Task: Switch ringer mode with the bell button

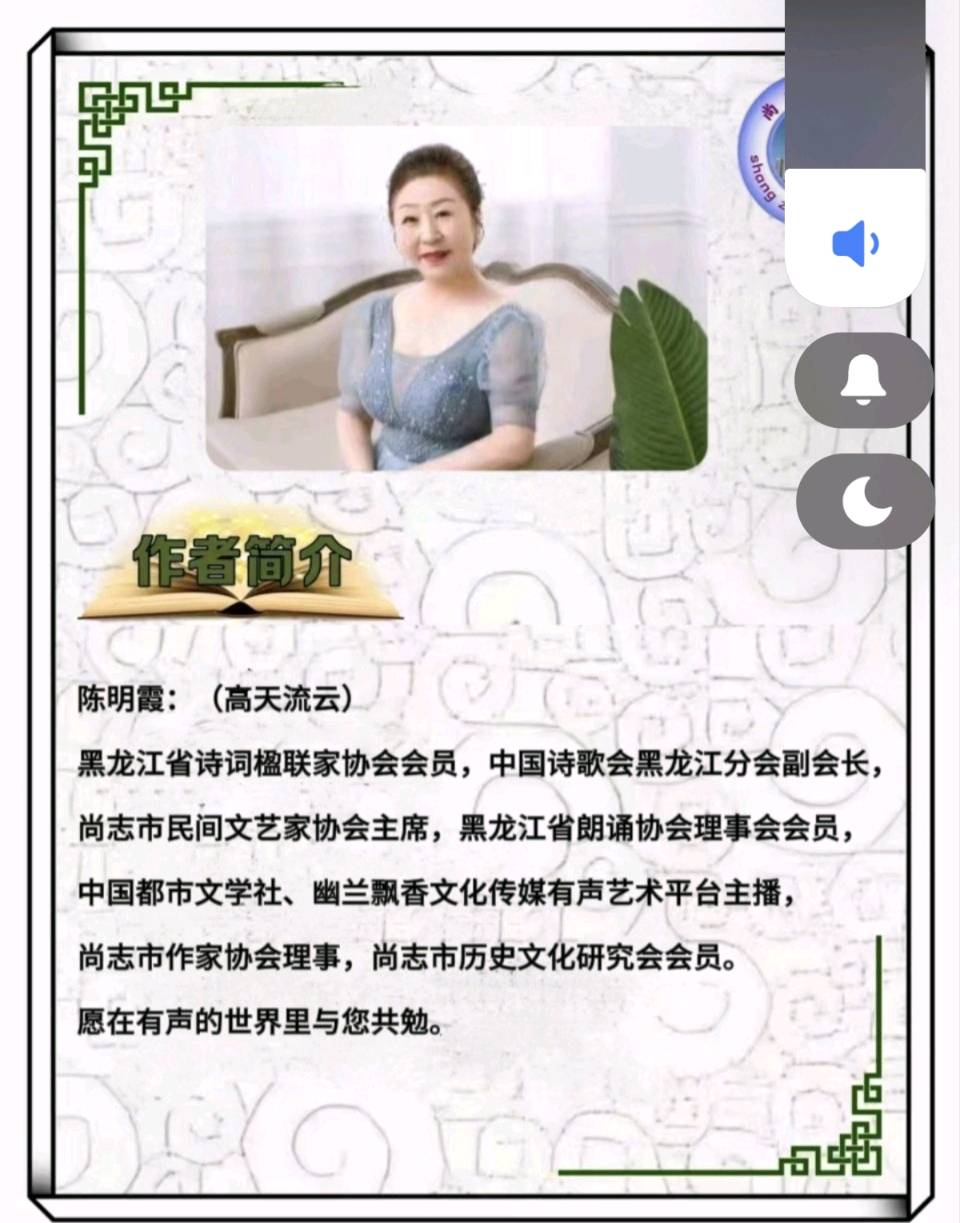Action: 863,380
